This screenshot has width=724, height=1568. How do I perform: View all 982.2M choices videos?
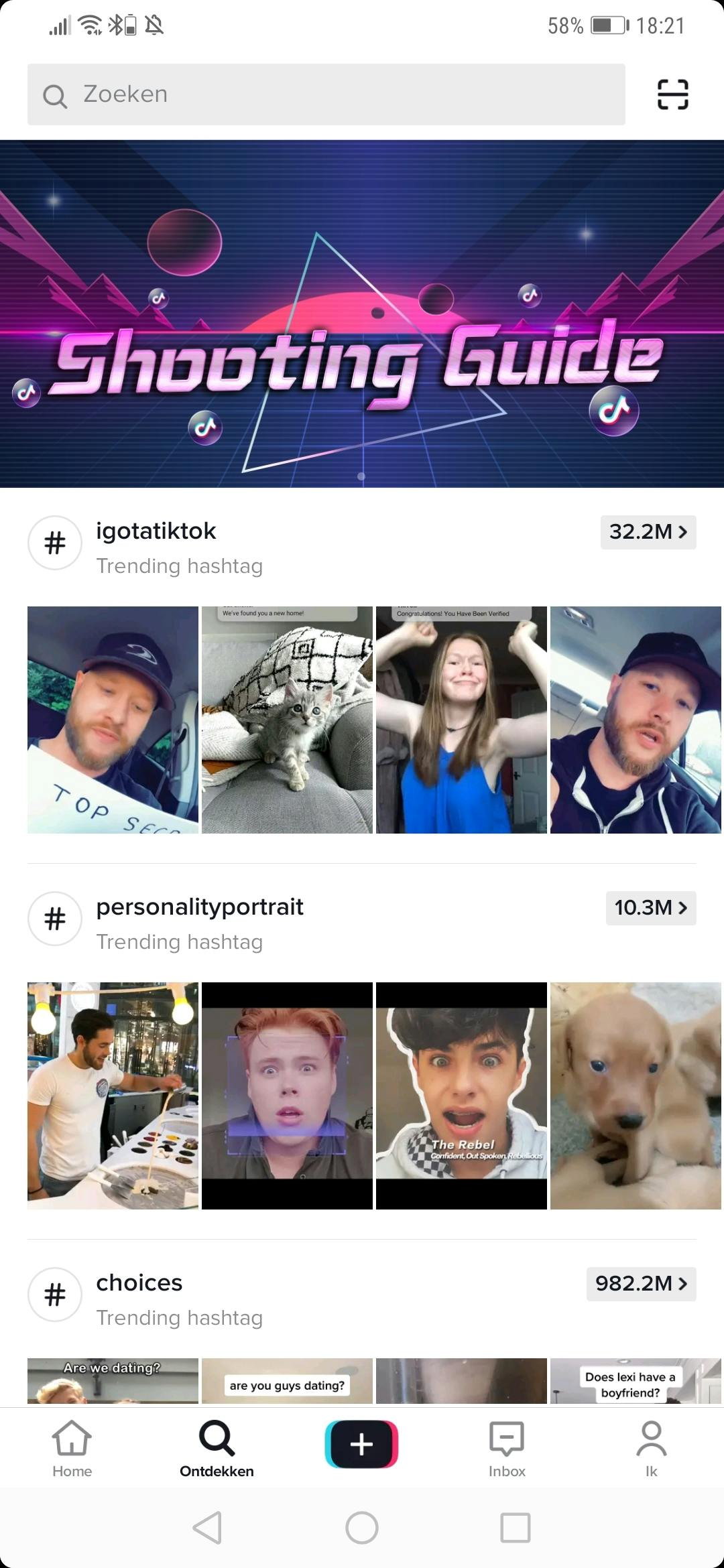pyautogui.click(x=641, y=1284)
